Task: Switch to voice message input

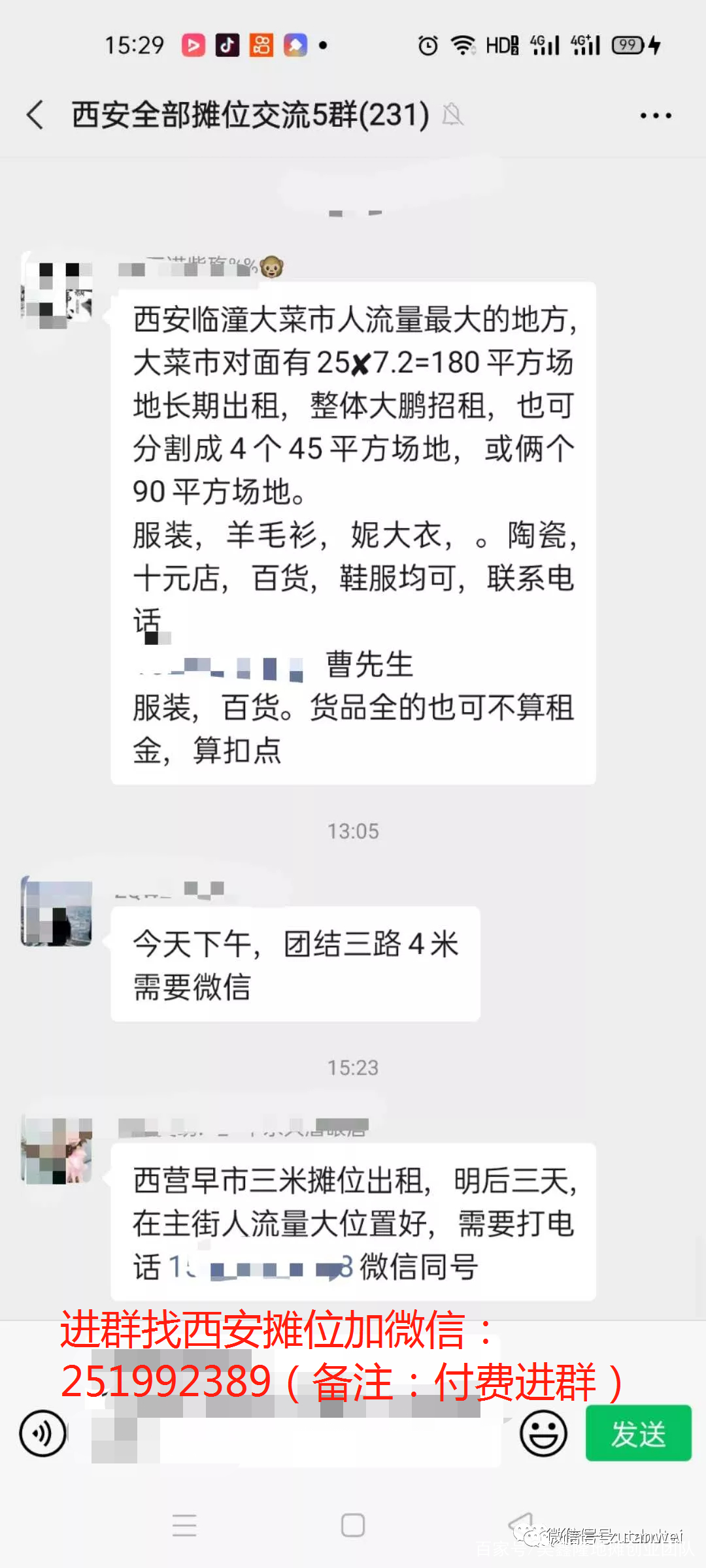Action: pyautogui.click(x=43, y=1433)
